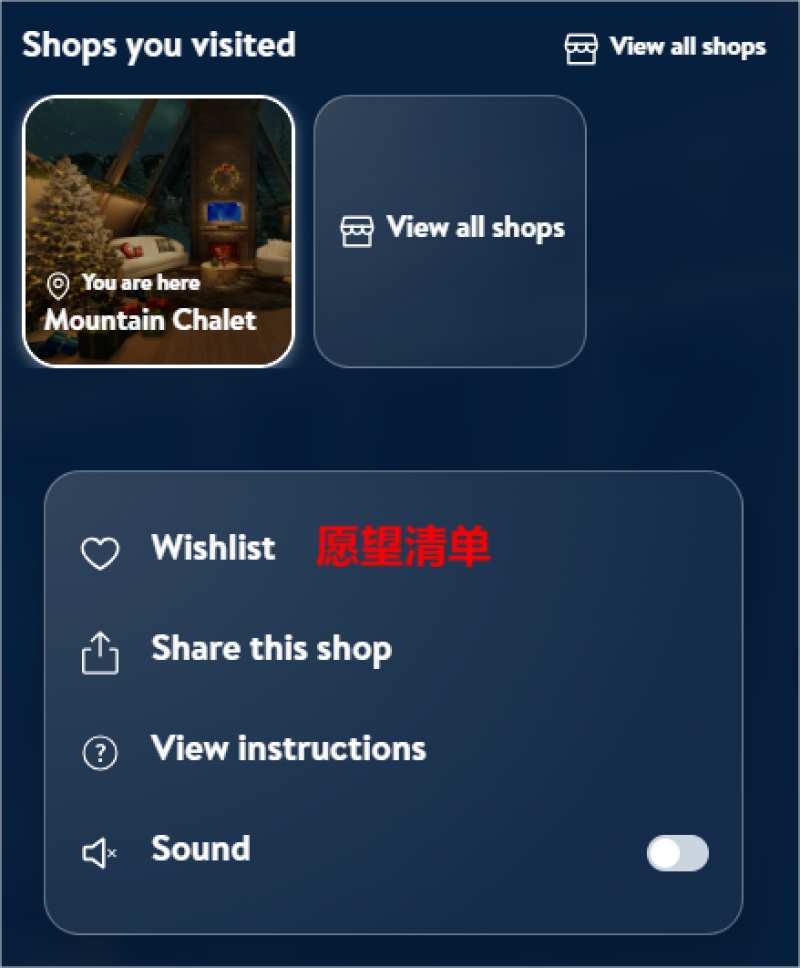Open View all shops link at top
Screen dimensions: 800x968
[x=667, y=47]
